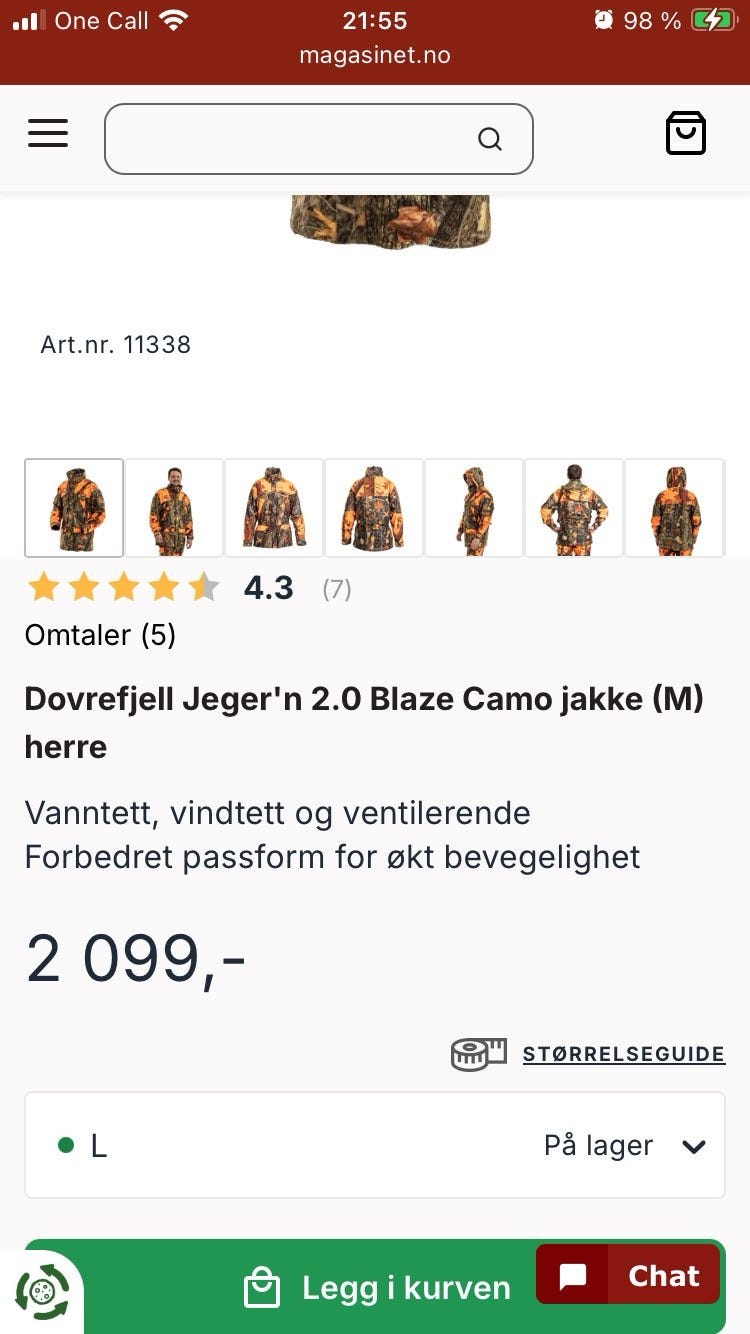Select the first camo jacket thumbnail

[74, 508]
